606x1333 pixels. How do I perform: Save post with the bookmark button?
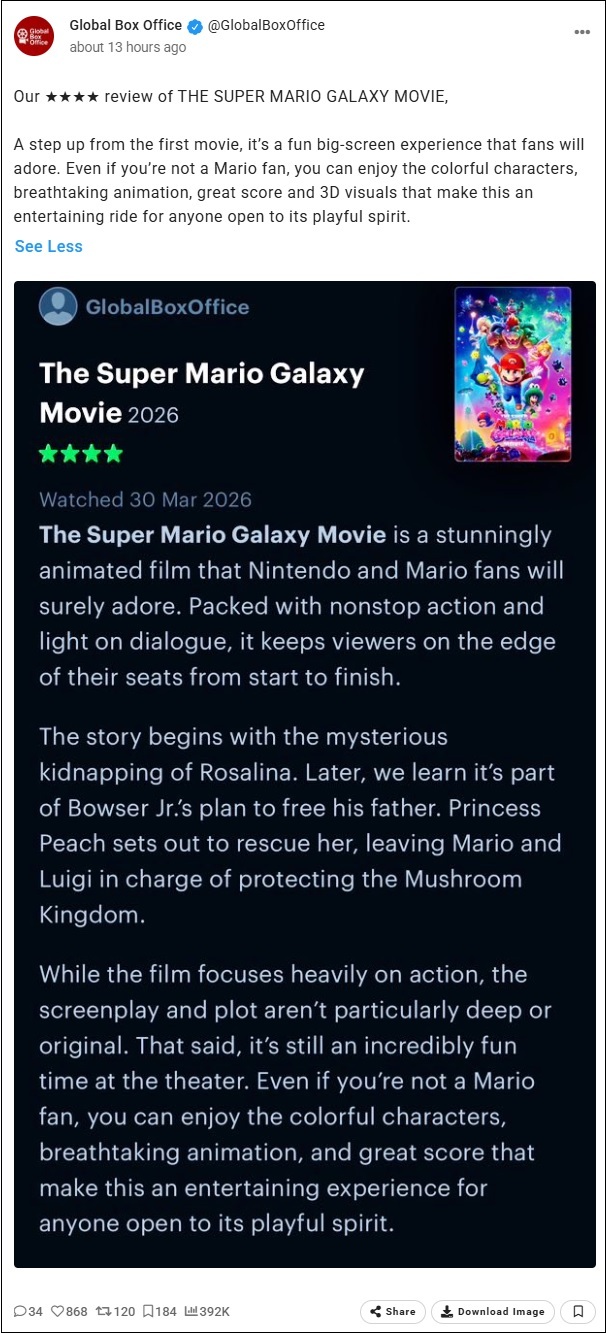click(x=578, y=1311)
